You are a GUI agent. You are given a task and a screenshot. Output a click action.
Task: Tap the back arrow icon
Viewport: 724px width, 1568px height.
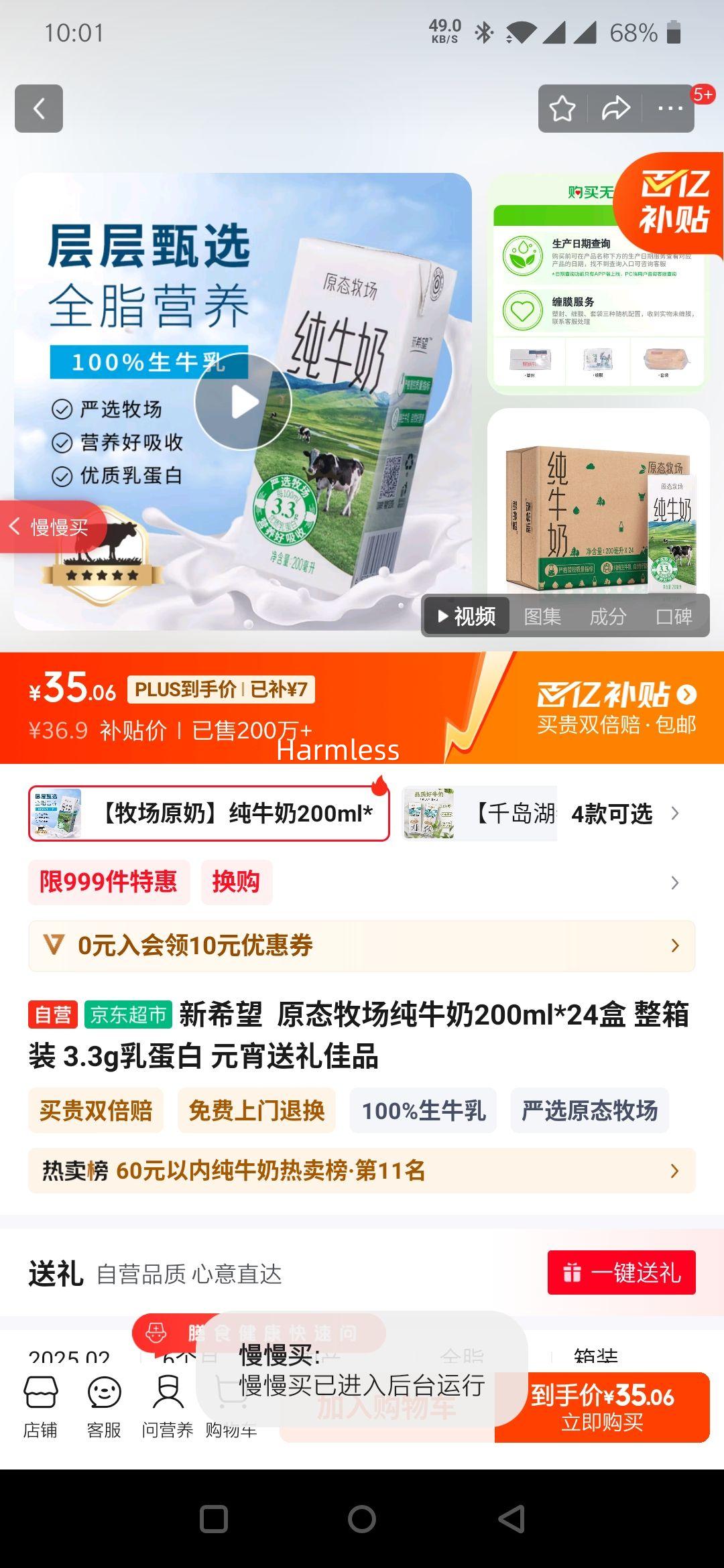click(39, 108)
